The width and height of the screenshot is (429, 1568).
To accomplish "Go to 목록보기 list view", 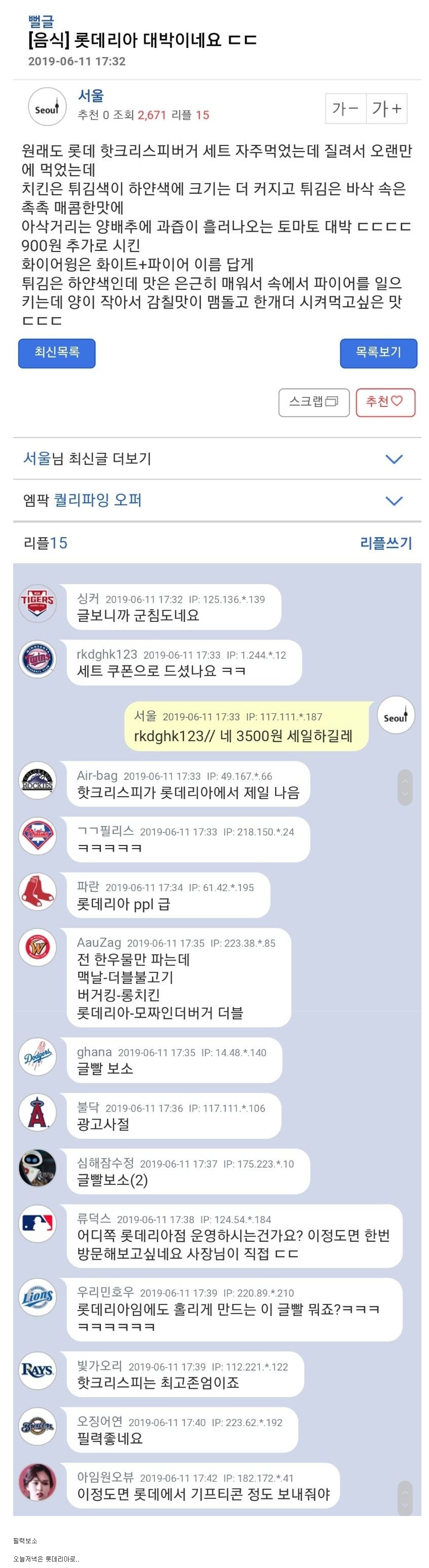I will (x=378, y=353).
